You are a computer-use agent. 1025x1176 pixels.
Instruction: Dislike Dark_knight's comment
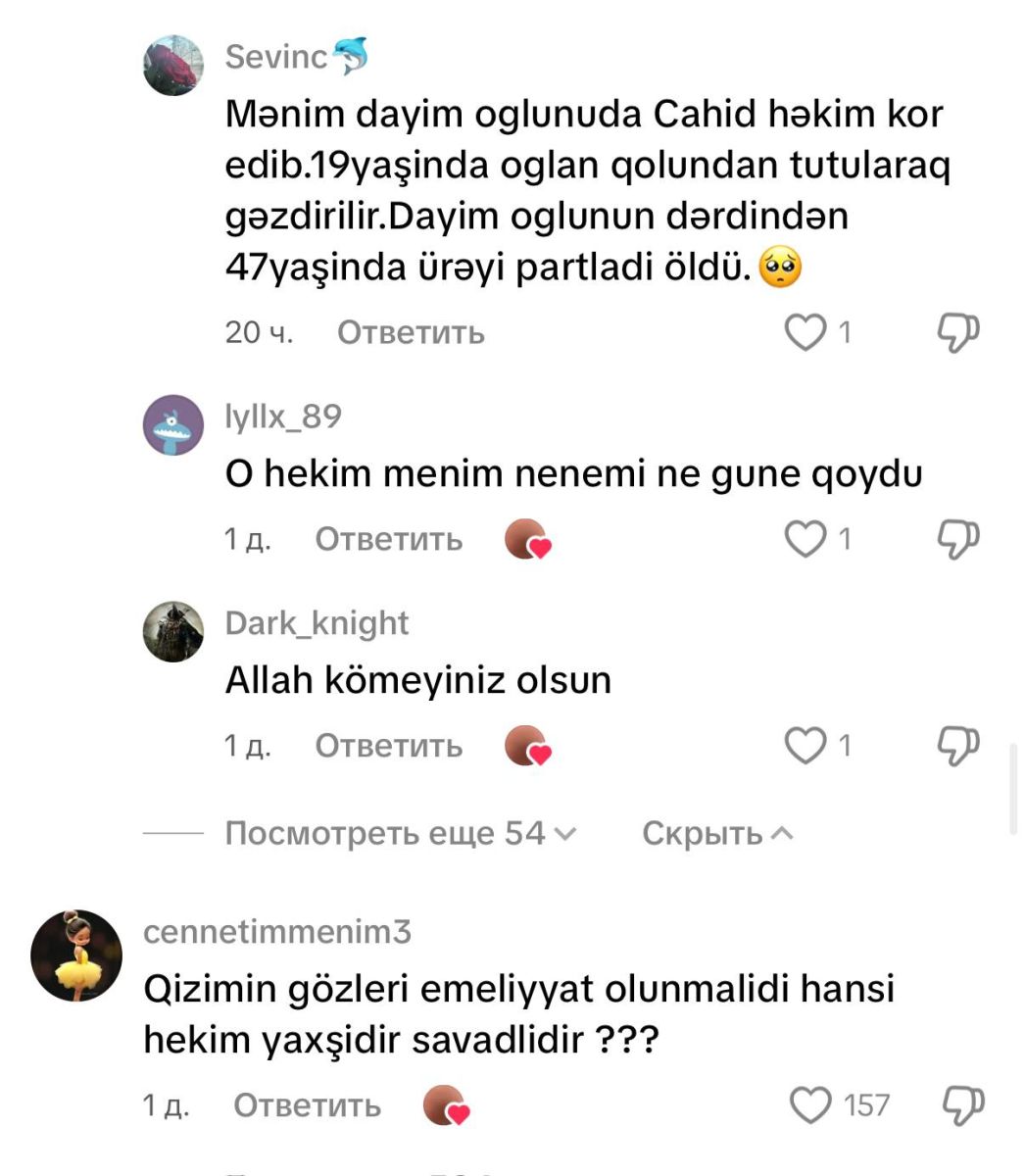(958, 746)
